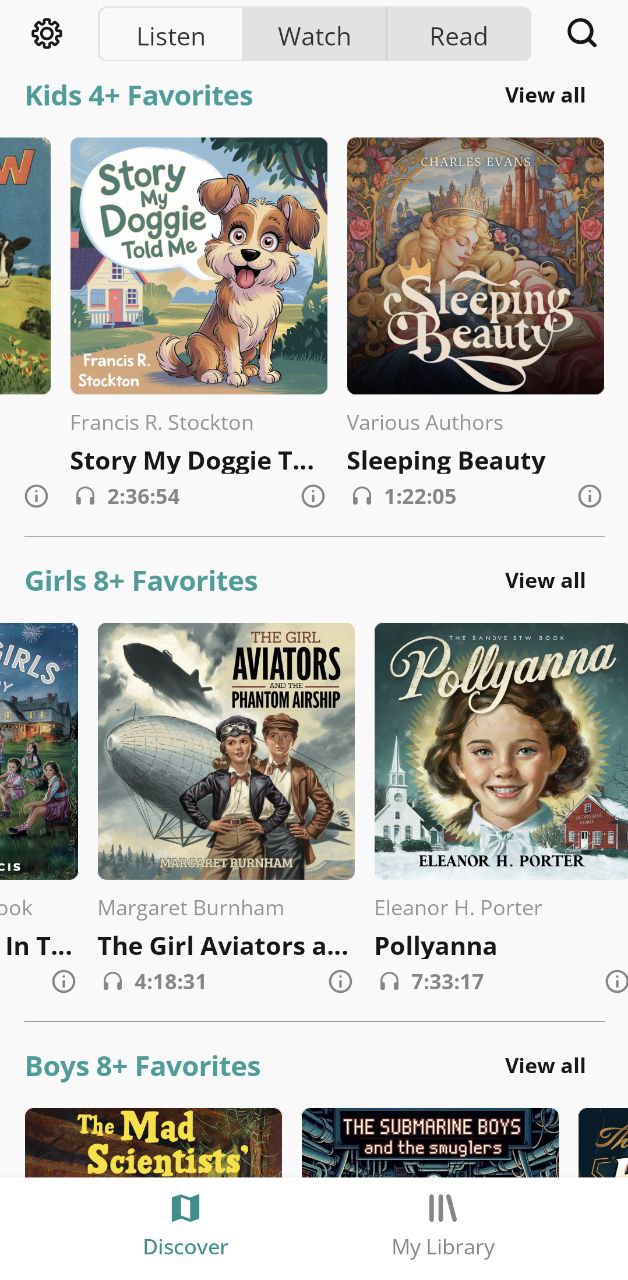Open the Sleeping Beauty audiobook cover
Screen dimensions: 628x1280
tap(475, 266)
